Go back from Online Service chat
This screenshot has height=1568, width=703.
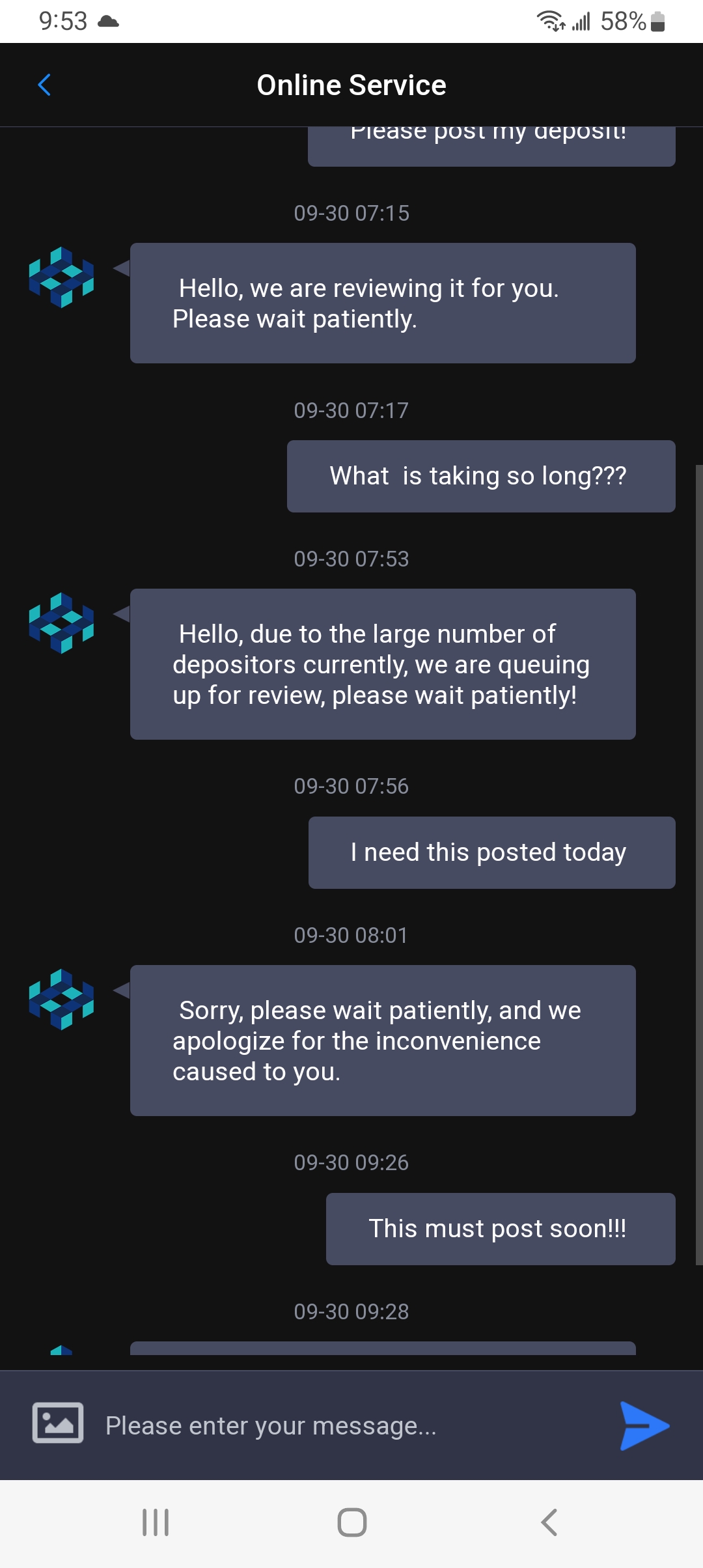[44, 85]
